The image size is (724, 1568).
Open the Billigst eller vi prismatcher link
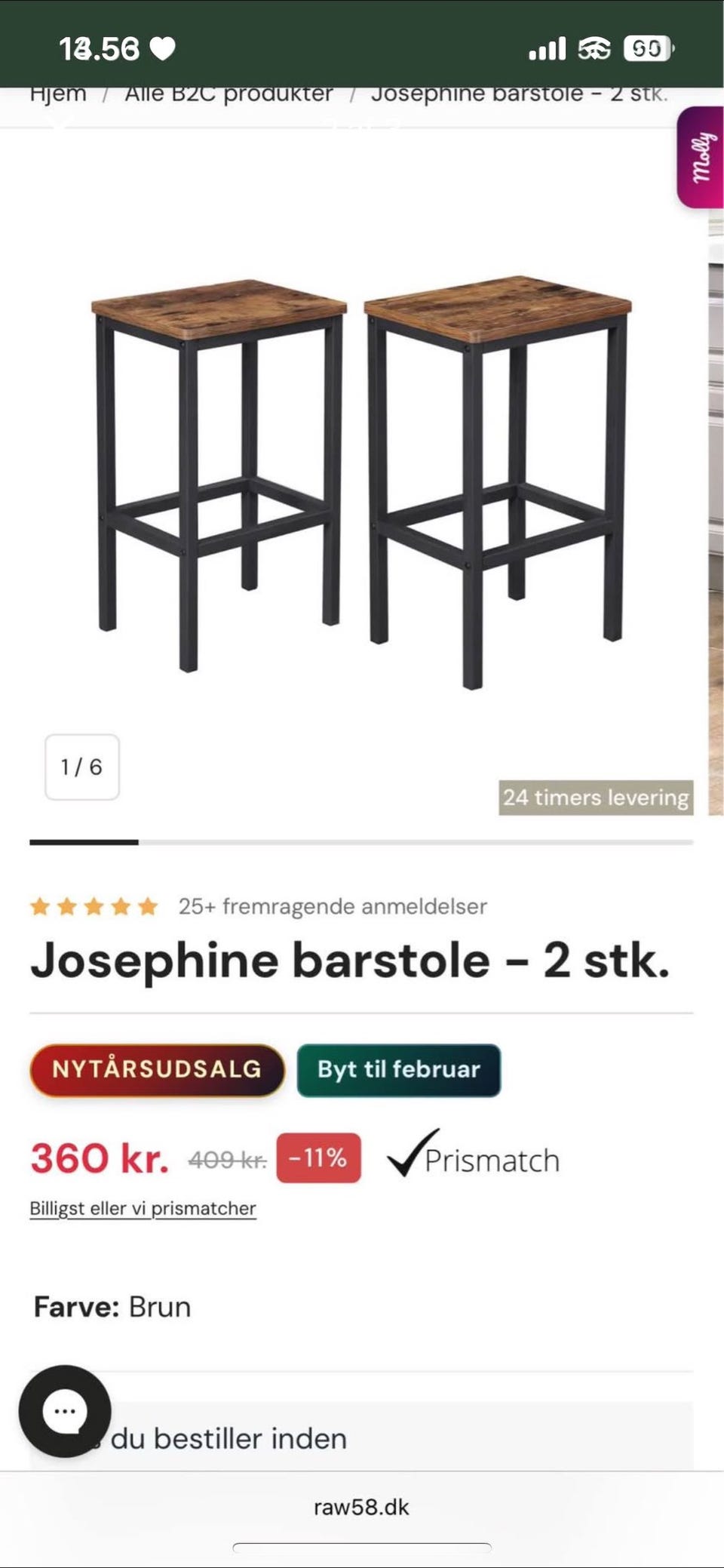pos(143,1207)
